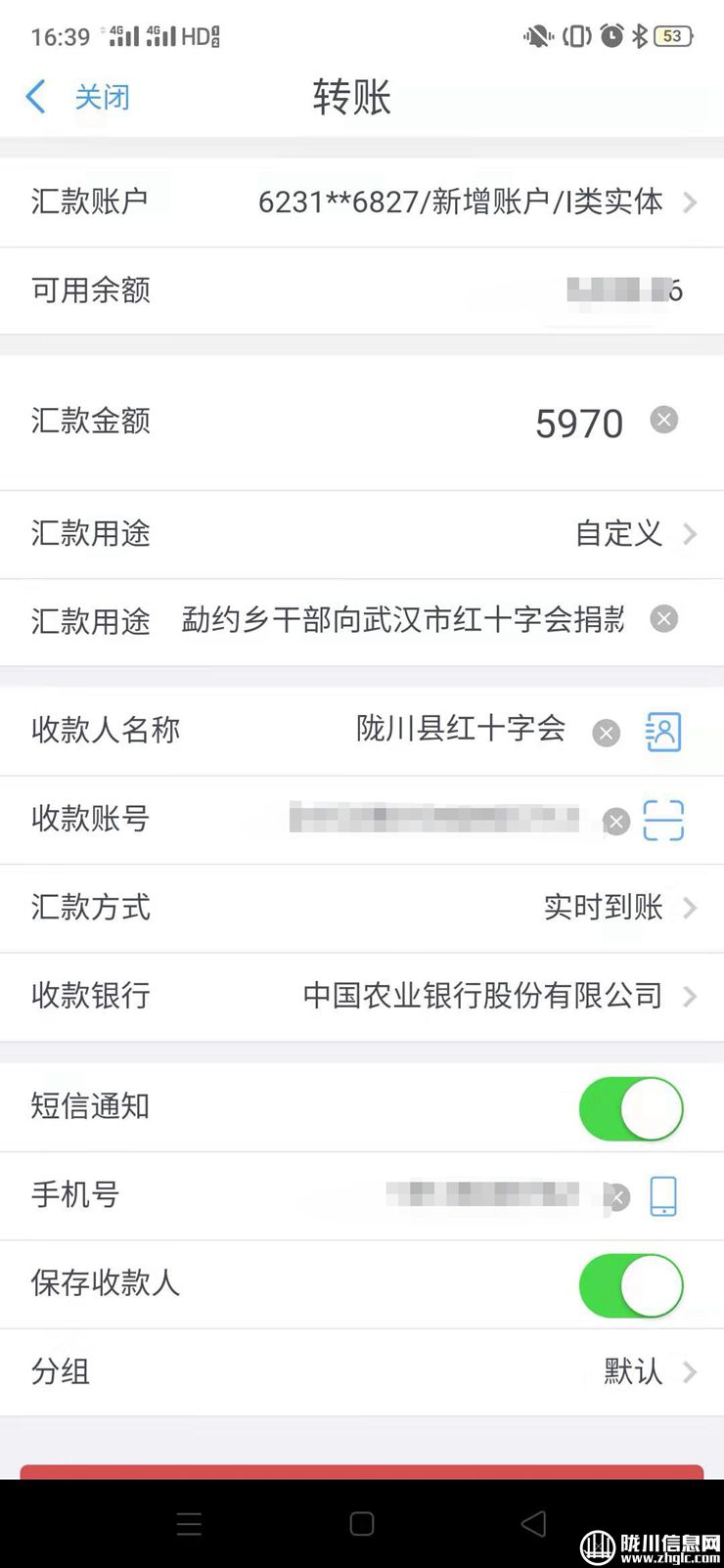Turn off the 短信通知 switch
This screenshot has width=724, height=1568.
[631, 1108]
